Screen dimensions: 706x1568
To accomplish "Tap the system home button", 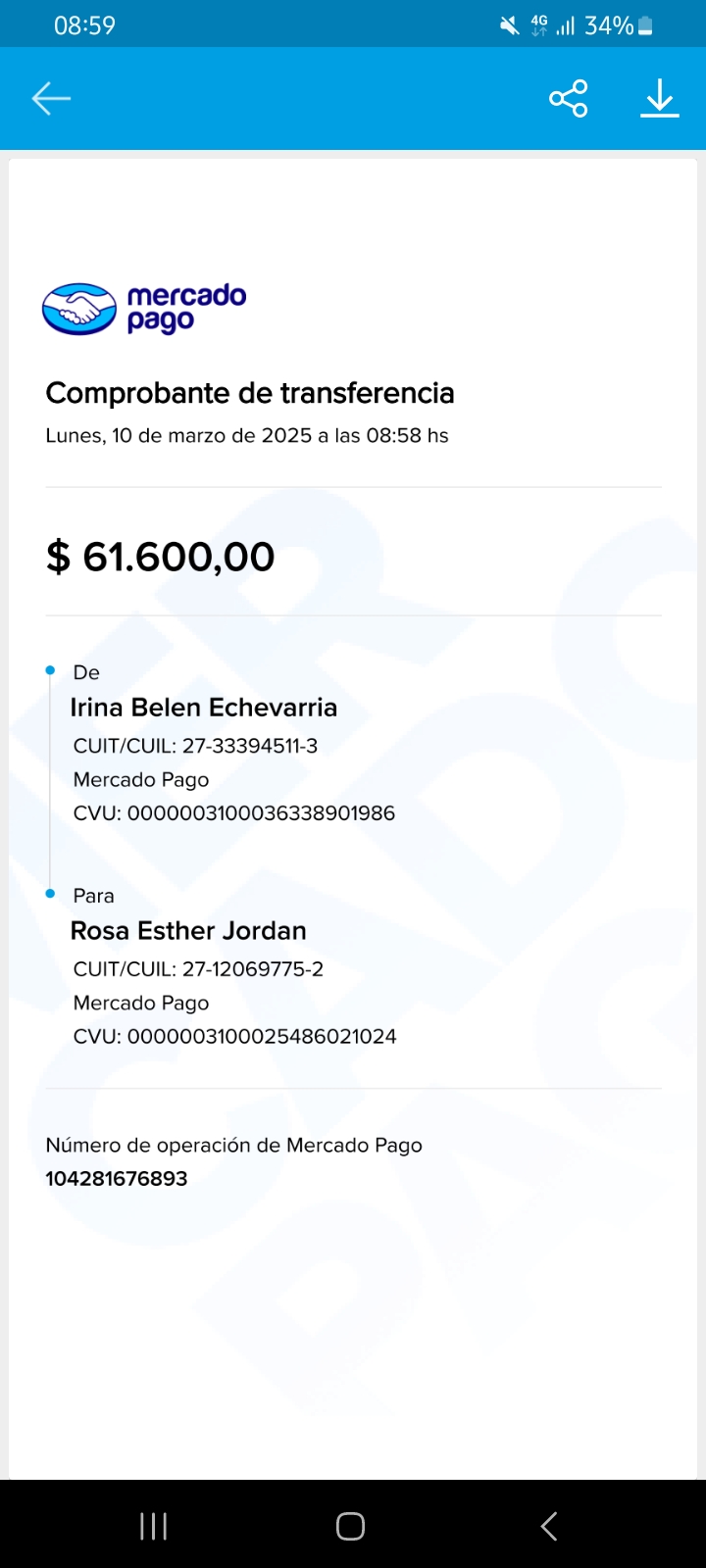I will [351, 1526].
